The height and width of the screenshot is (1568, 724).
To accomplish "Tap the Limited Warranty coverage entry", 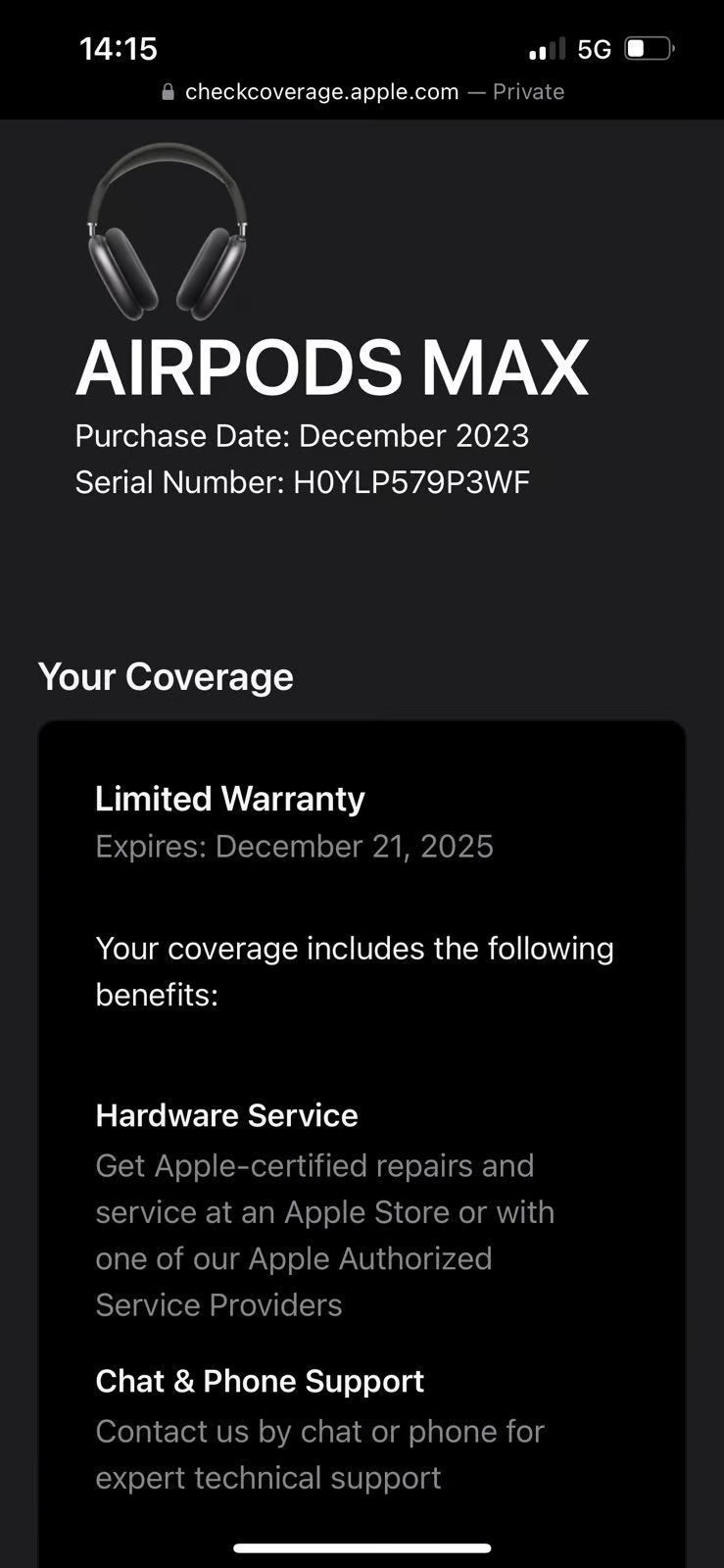I will pyautogui.click(x=229, y=799).
